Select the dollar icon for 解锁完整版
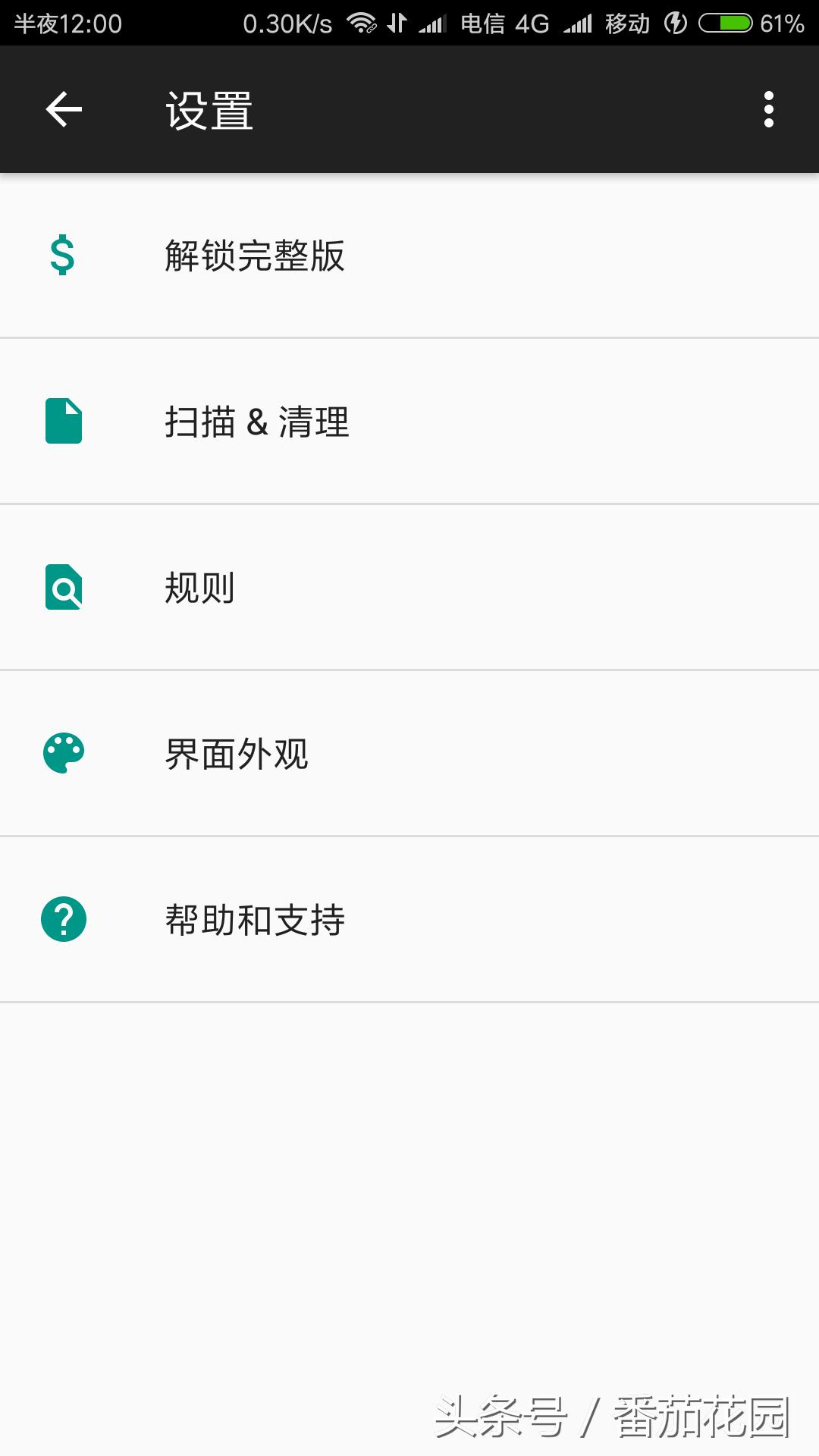The image size is (819, 1456). click(63, 258)
